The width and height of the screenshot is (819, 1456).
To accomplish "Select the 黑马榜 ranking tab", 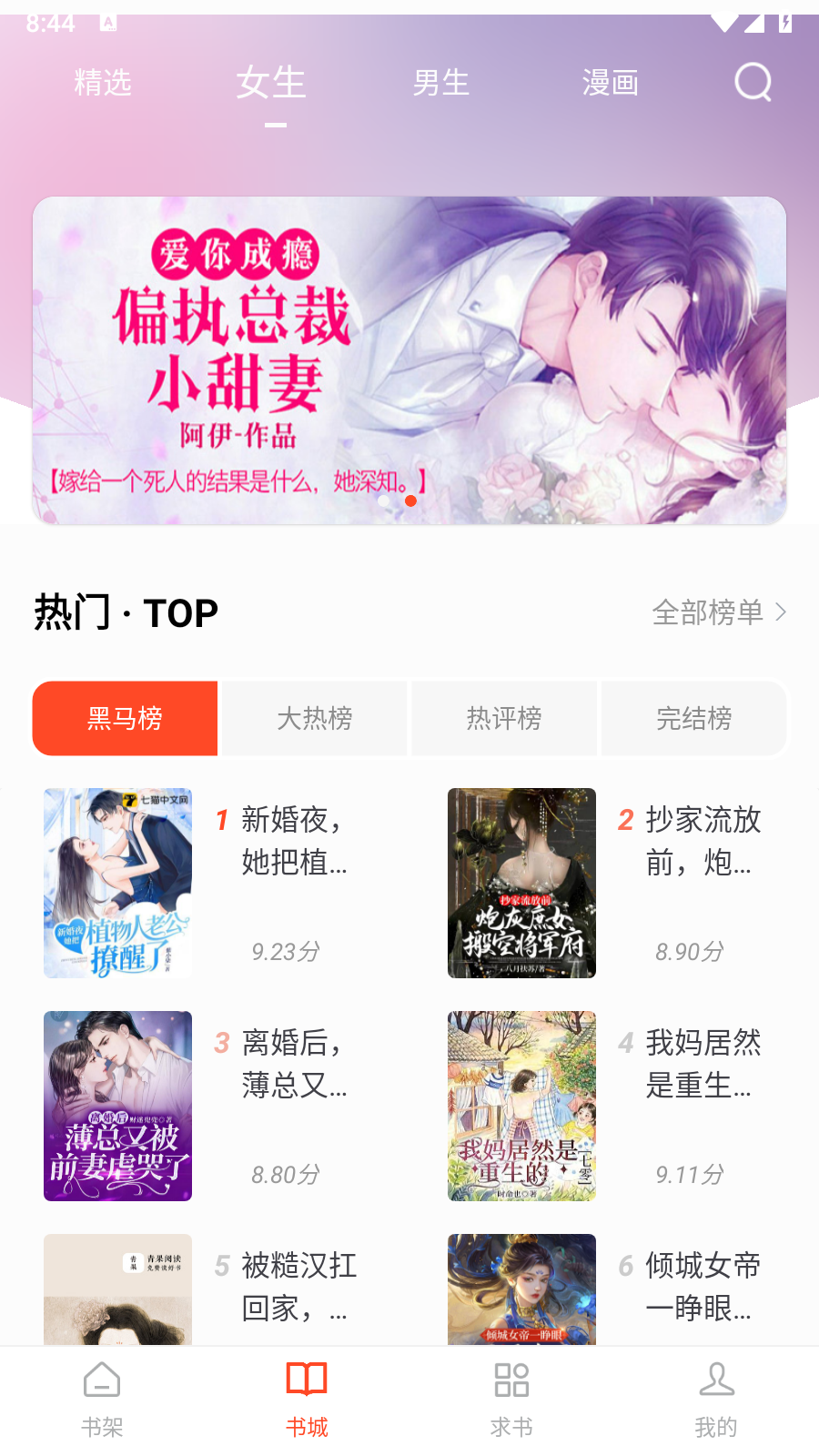I will 125,718.
